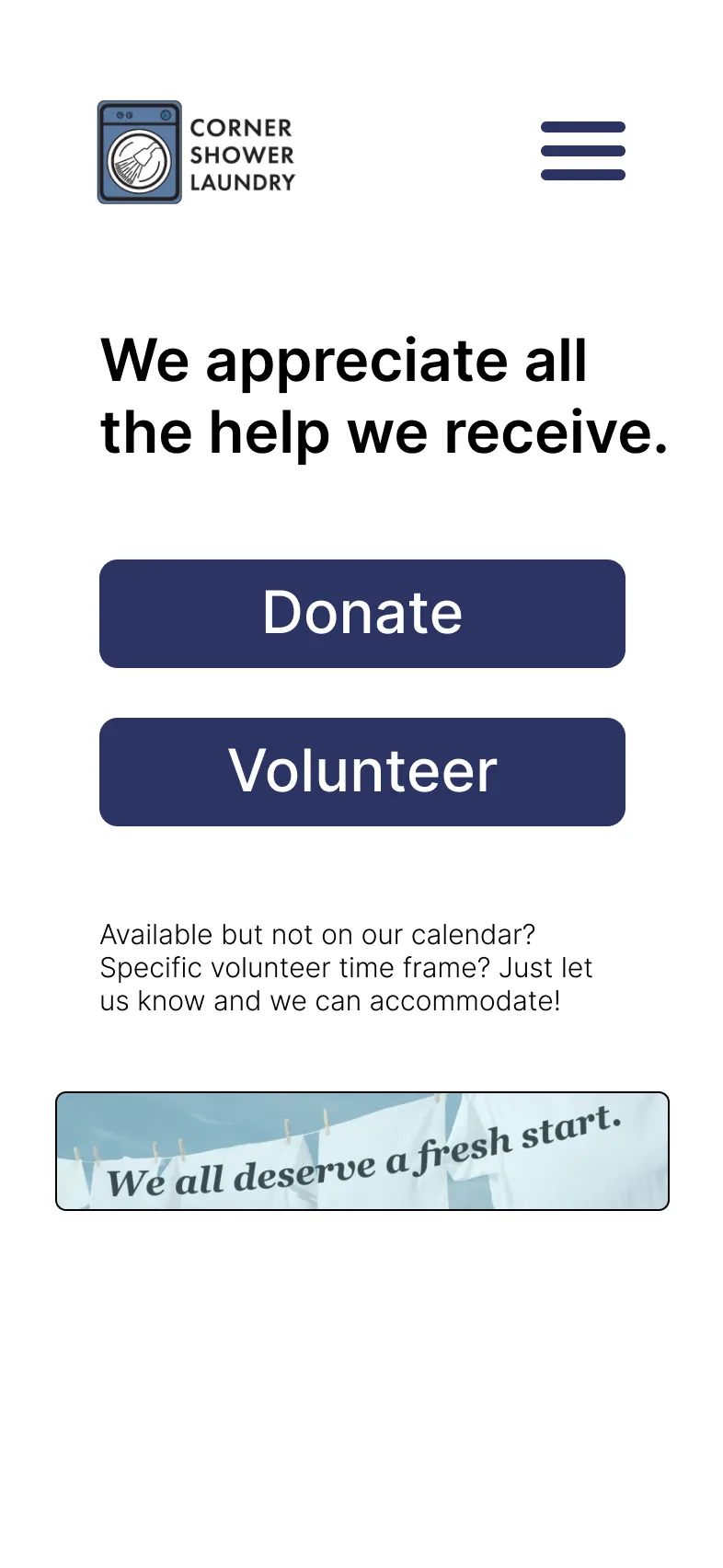Select the Volunteer button
The width and height of the screenshot is (723, 1568).
coord(361,771)
